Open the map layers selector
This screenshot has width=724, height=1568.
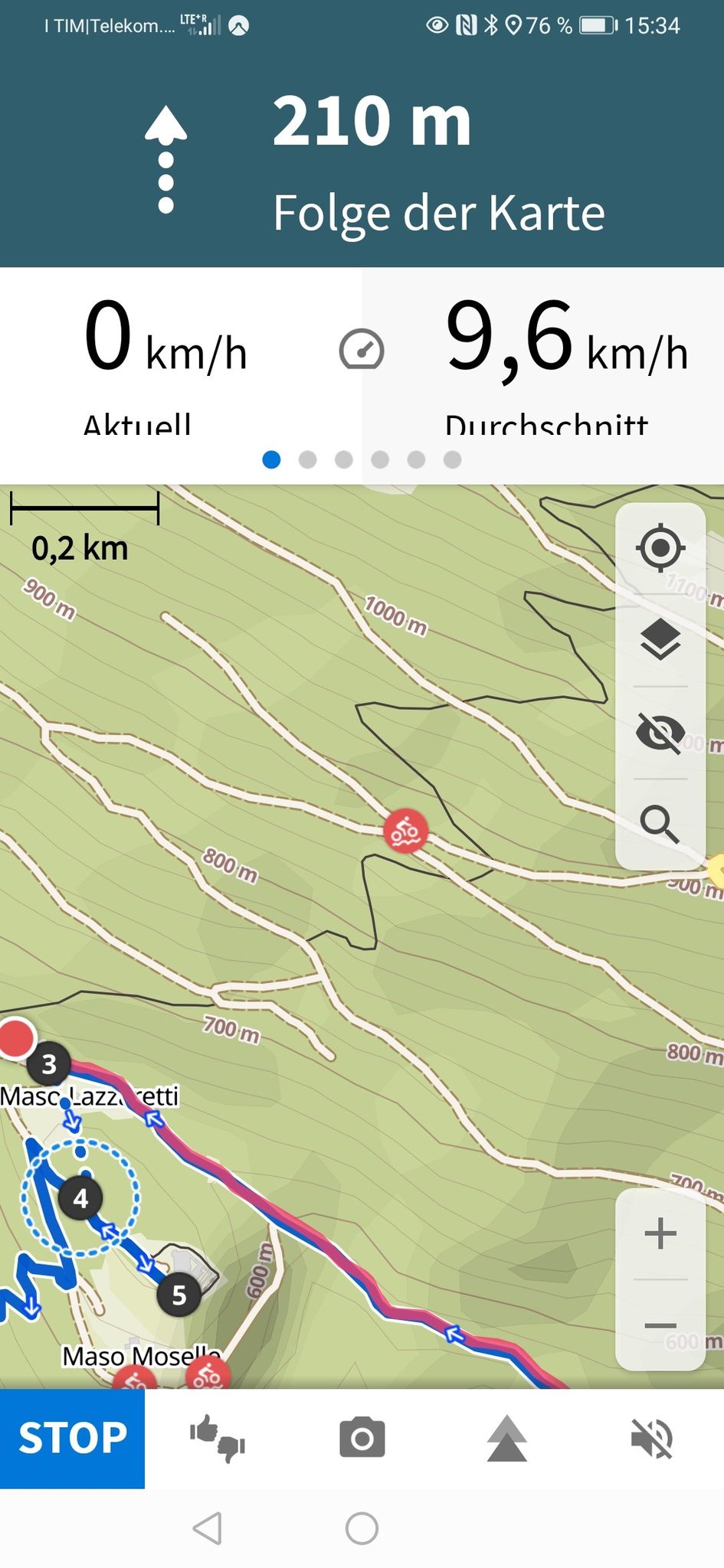[660, 640]
